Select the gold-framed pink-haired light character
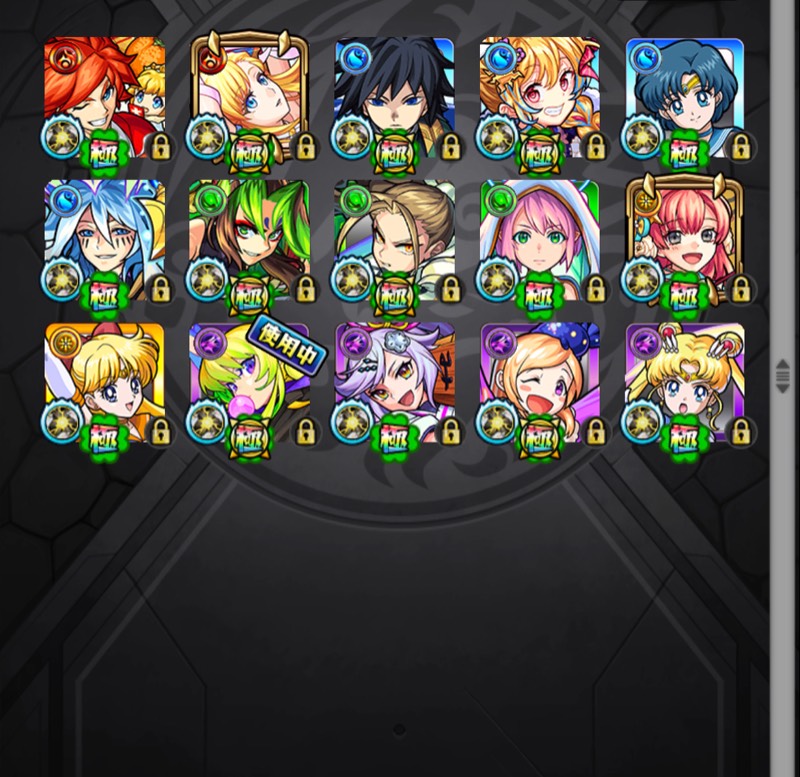800x777 pixels. click(x=685, y=240)
